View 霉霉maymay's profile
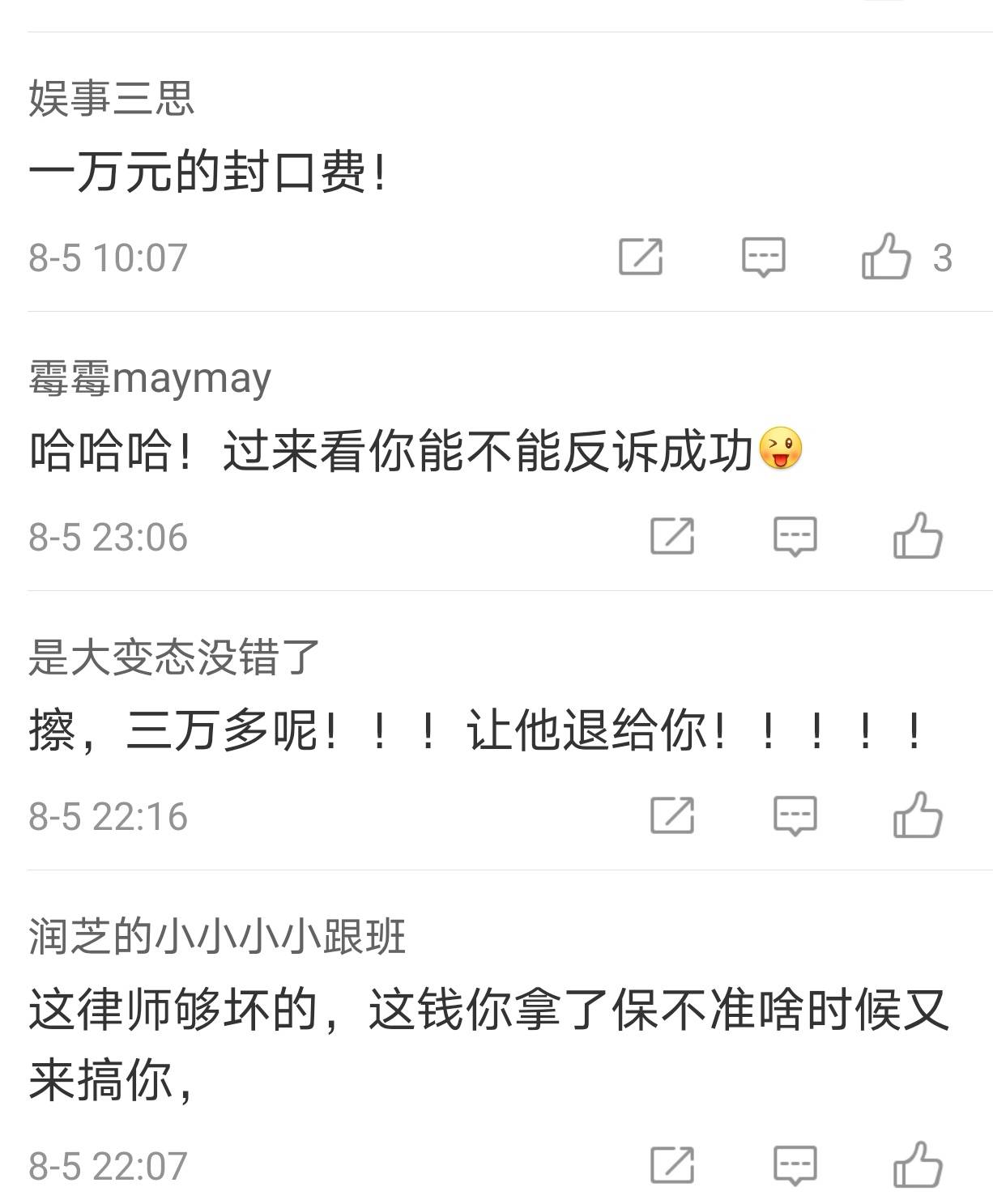Viewport: 993px width, 1204px height. (x=150, y=378)
